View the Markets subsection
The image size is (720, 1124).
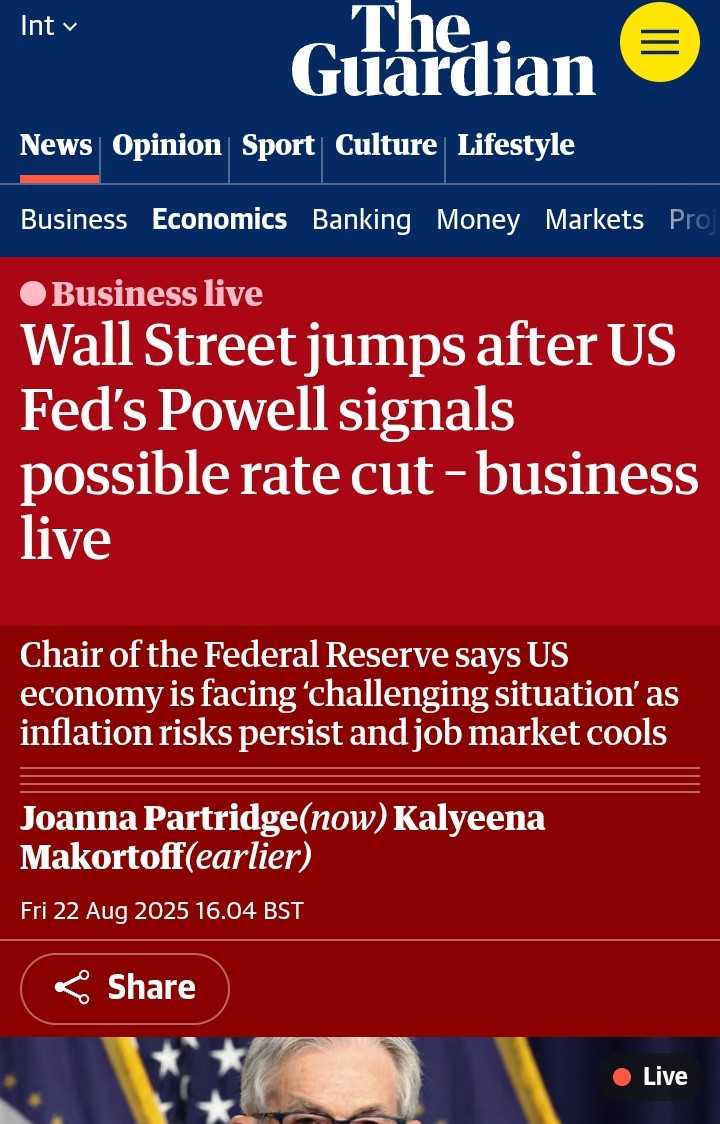pos(594,220)
